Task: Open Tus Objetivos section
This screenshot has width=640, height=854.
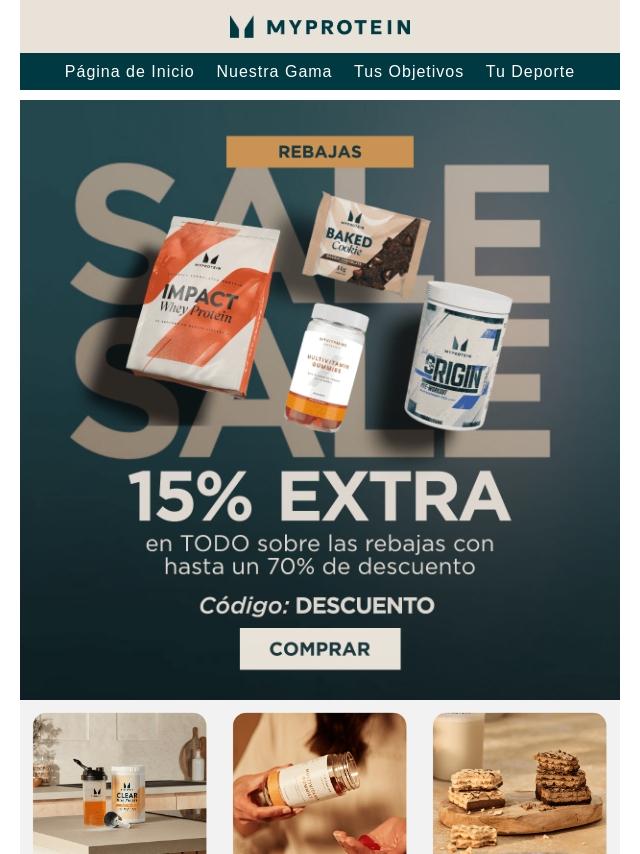Action: pos(409,71)
